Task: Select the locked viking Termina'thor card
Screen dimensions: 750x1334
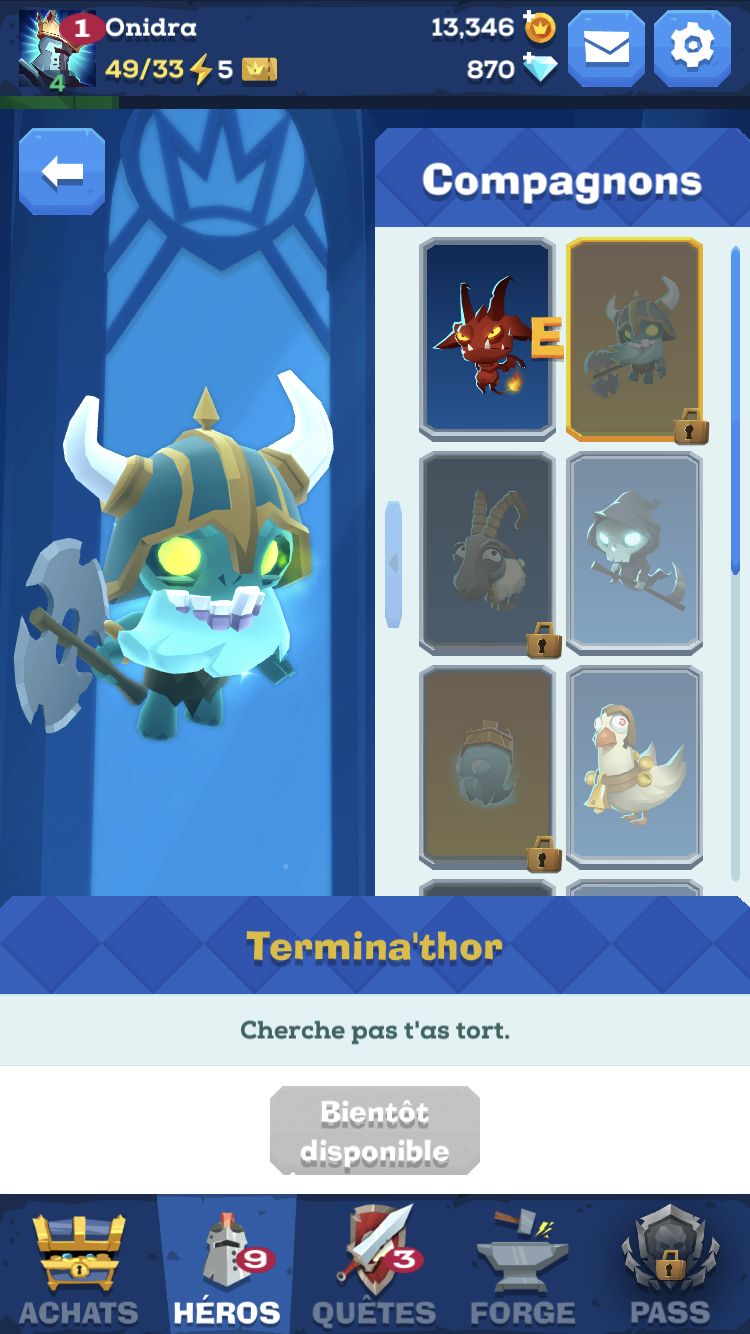Action: 635,338
